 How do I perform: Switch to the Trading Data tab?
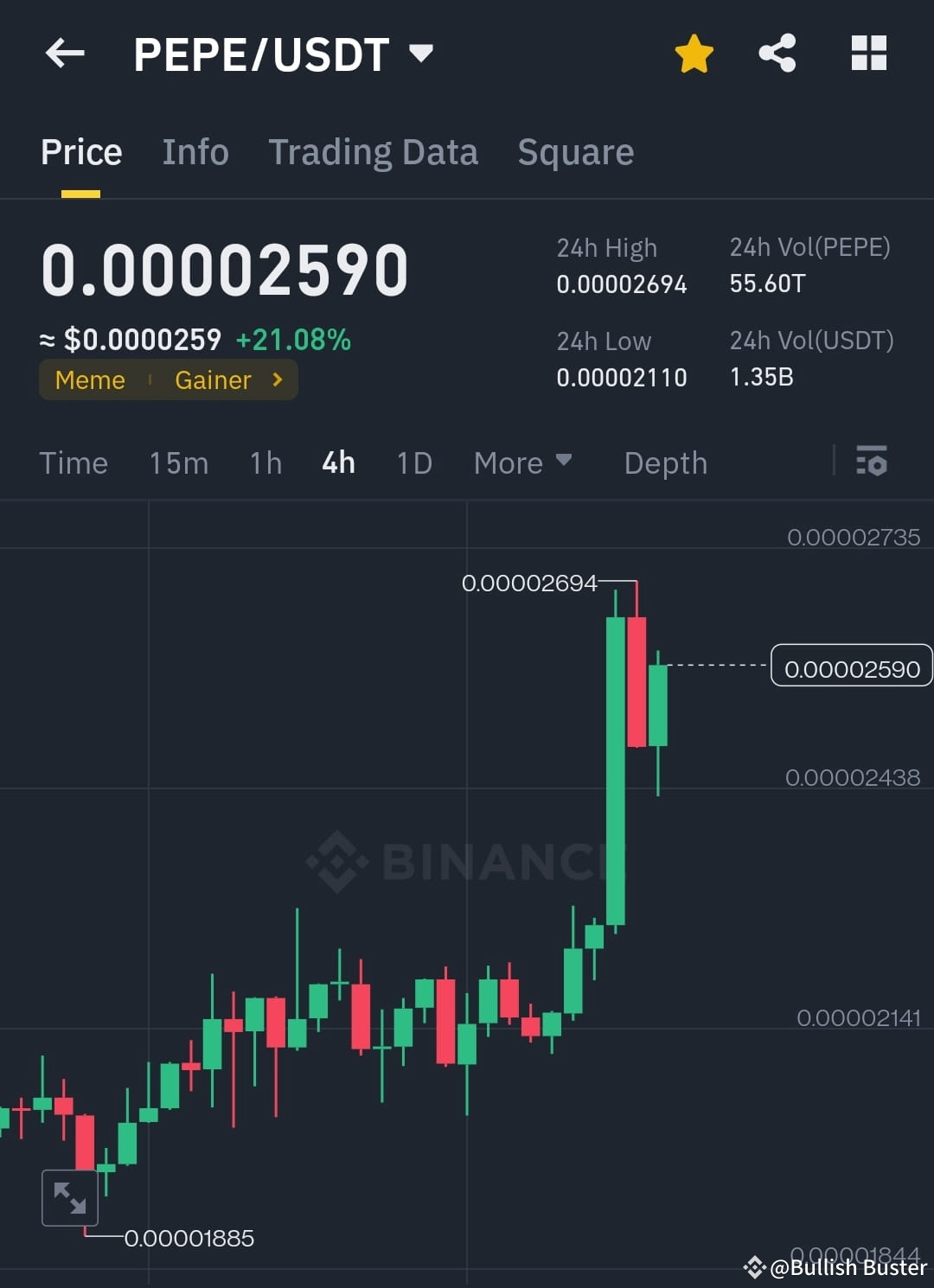pos(374,151)
